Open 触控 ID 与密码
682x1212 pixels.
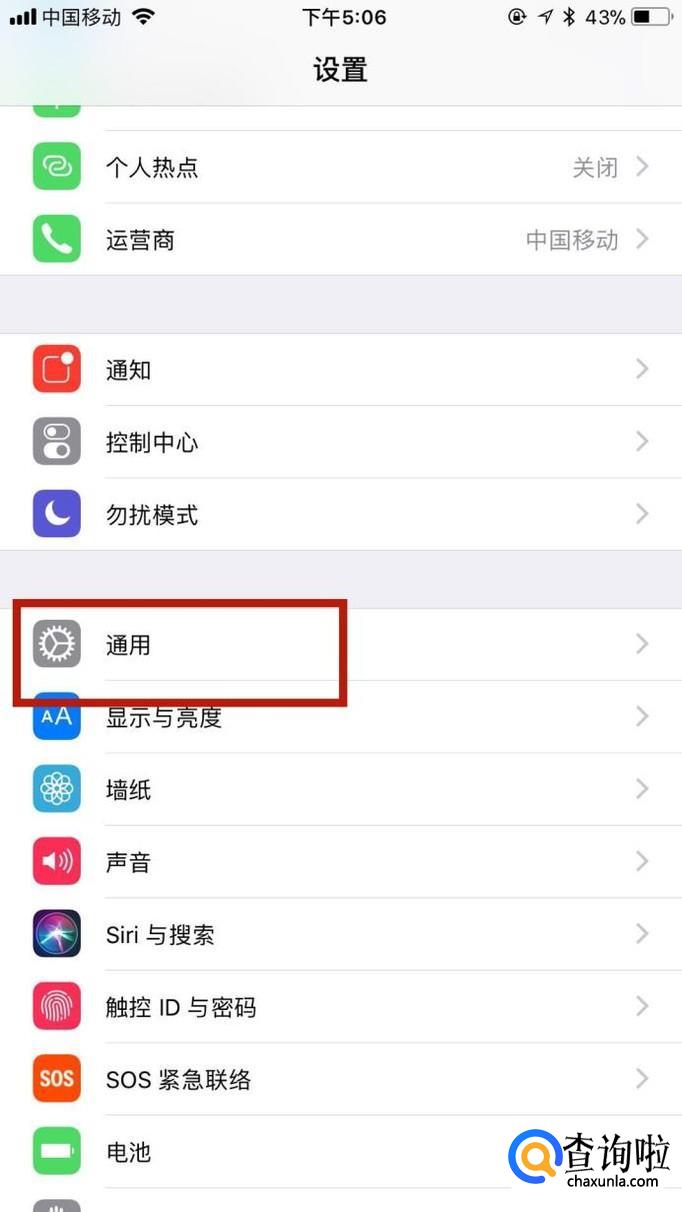click(340, 1007)
